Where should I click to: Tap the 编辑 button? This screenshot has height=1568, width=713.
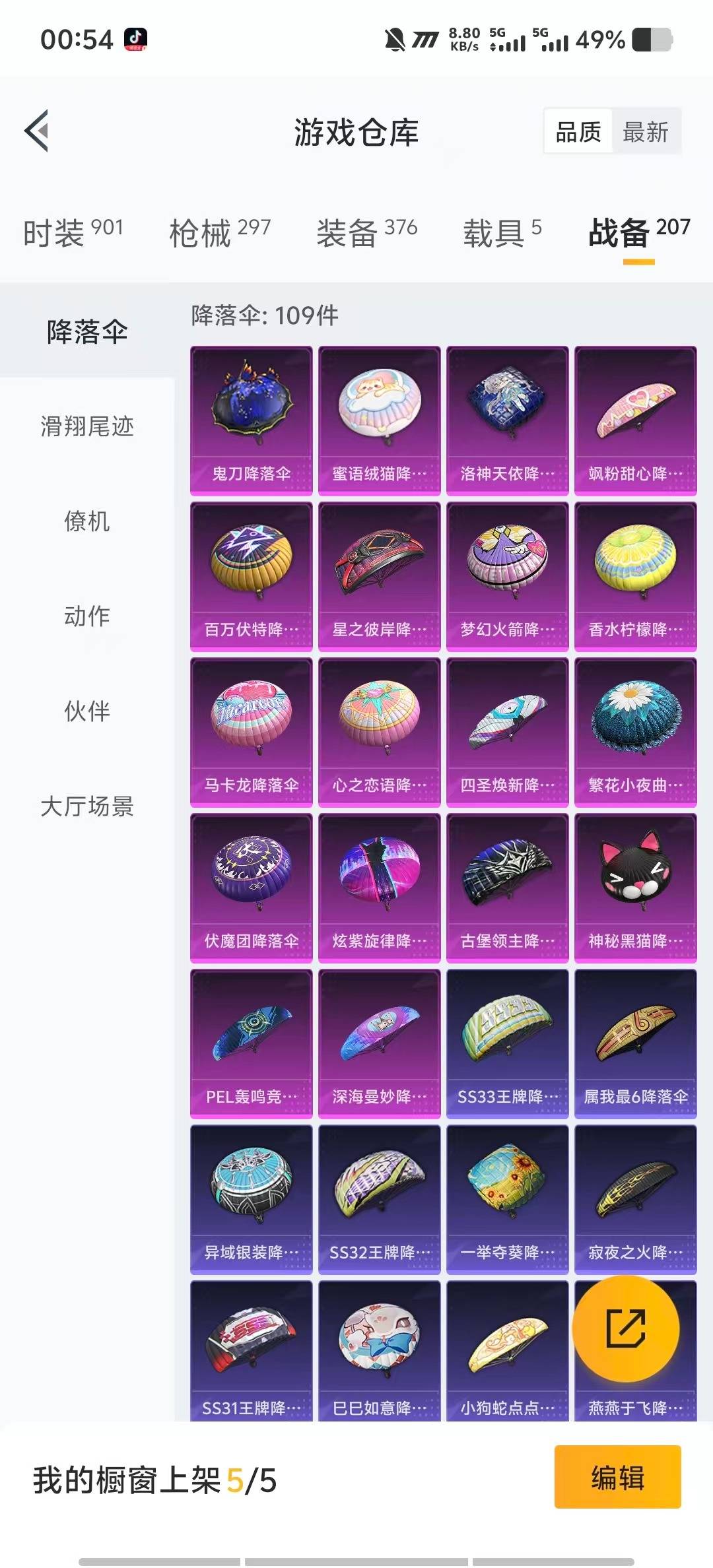click(617, 1478)
